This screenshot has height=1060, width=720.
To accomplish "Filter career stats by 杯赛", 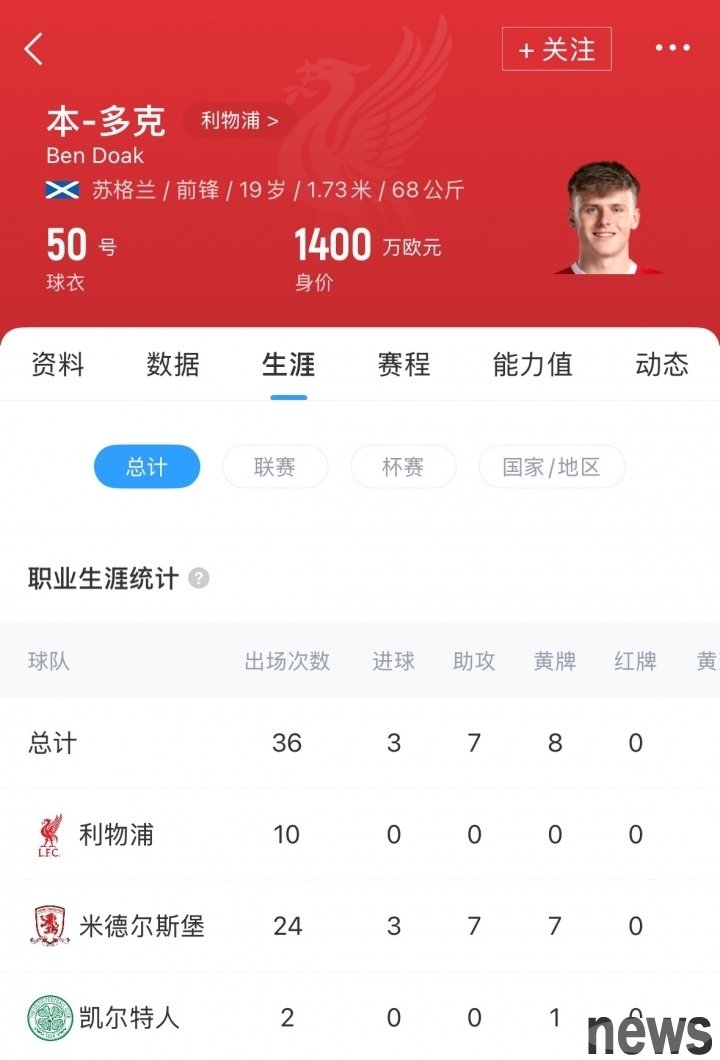I will [403, 467].
